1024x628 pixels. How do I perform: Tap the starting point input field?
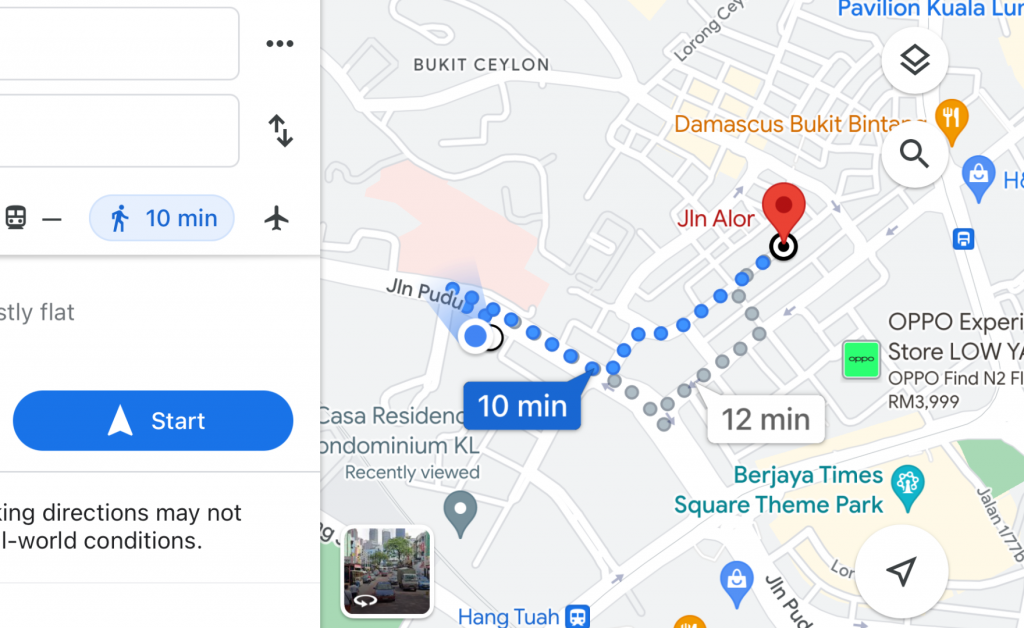[118, 44]
